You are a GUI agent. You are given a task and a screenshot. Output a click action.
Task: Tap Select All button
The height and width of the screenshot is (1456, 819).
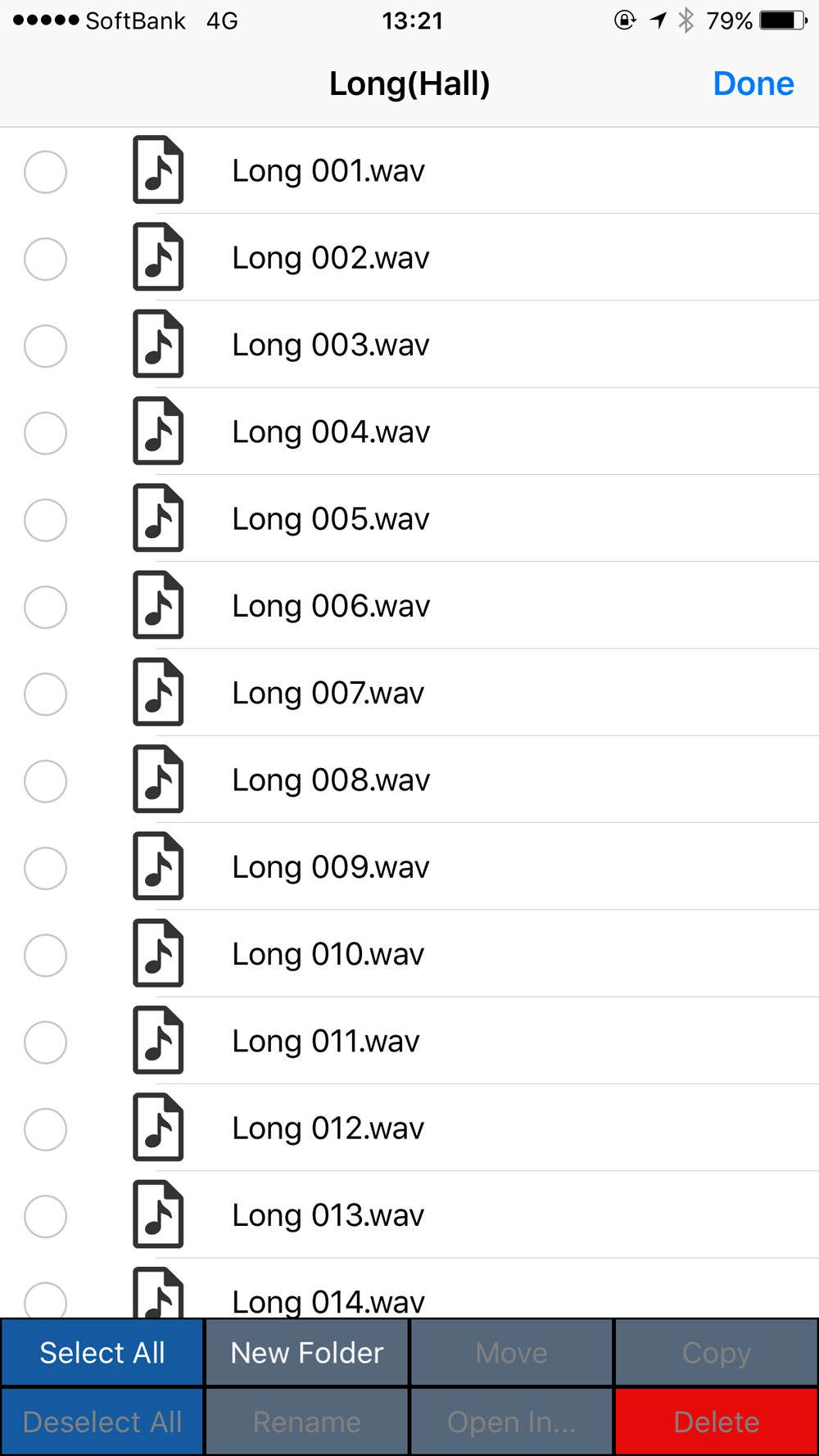[x=102, y=1353]
